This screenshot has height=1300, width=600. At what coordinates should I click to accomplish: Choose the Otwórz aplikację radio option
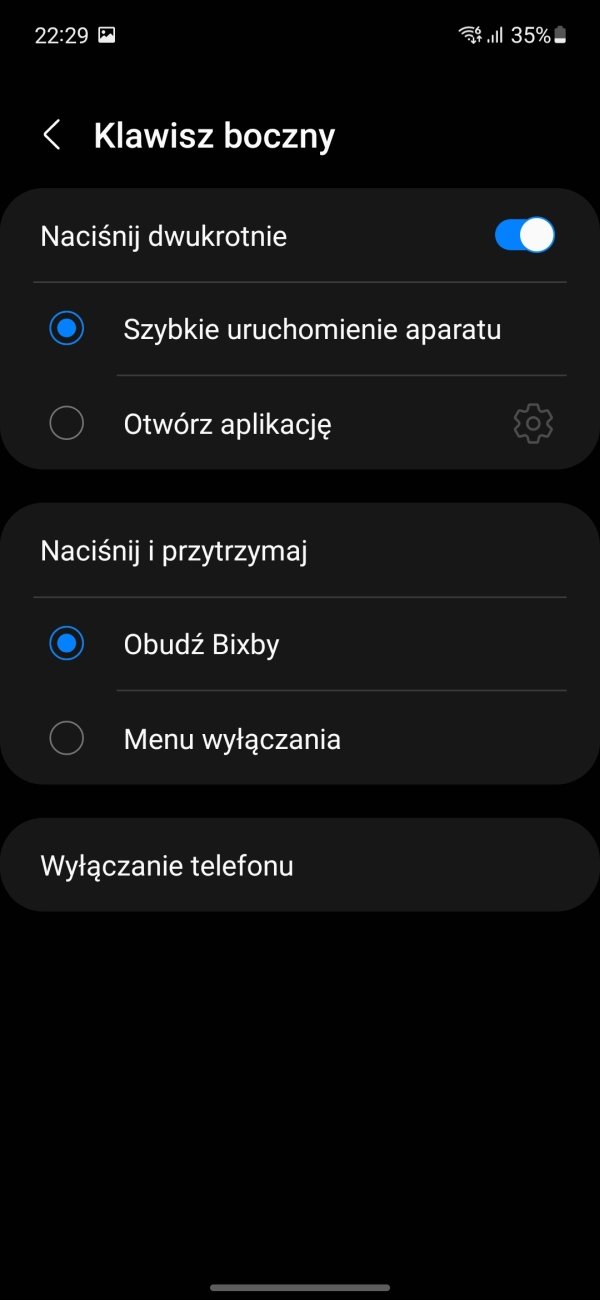click(x=66, y=424)
